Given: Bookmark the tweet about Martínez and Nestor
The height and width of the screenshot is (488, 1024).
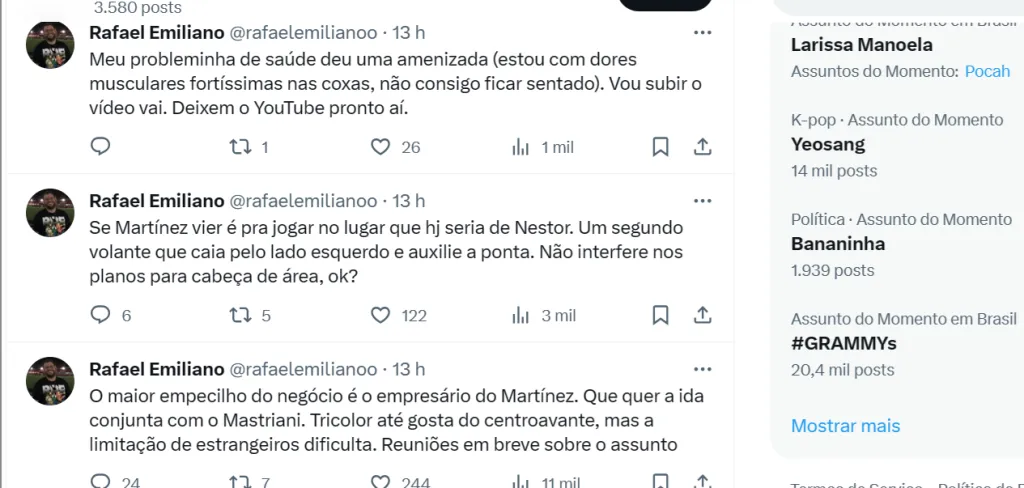Looking at the screenshot, I should (660, 315).
